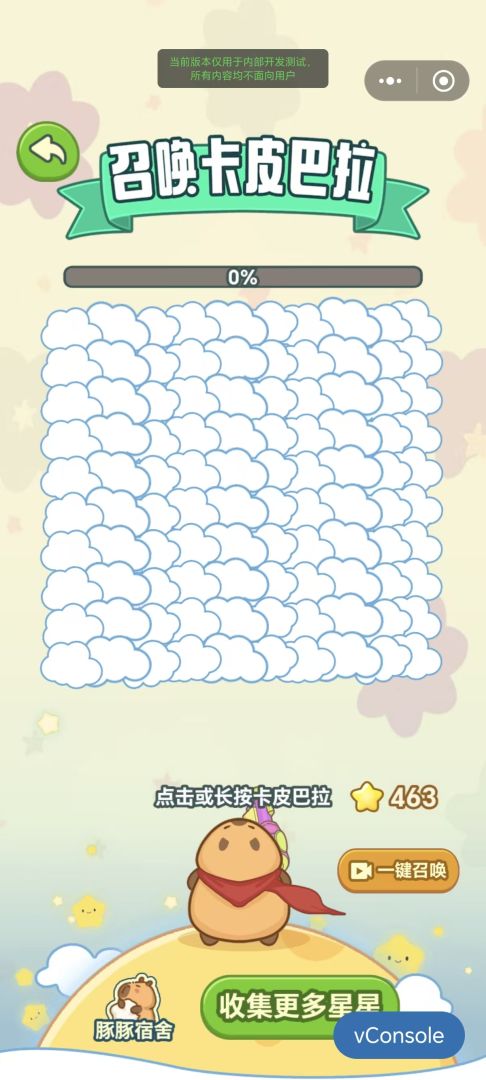This screenshot has height=1080, width=486.
Task: Open the mini program more options menu
Action: click(390, 81)
